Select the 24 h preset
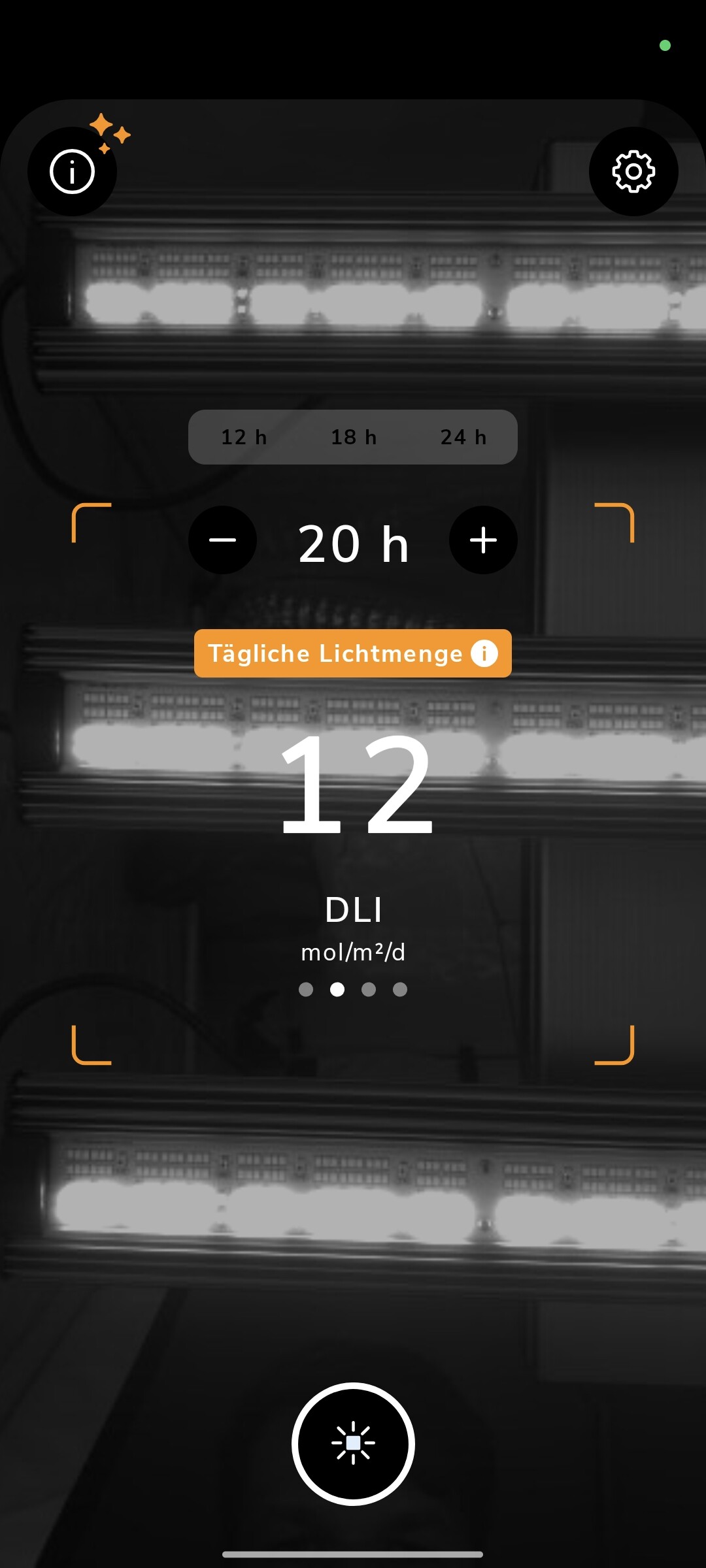Image resolution: width=706 pixels, height=1568 pixels. pos(463,437)
